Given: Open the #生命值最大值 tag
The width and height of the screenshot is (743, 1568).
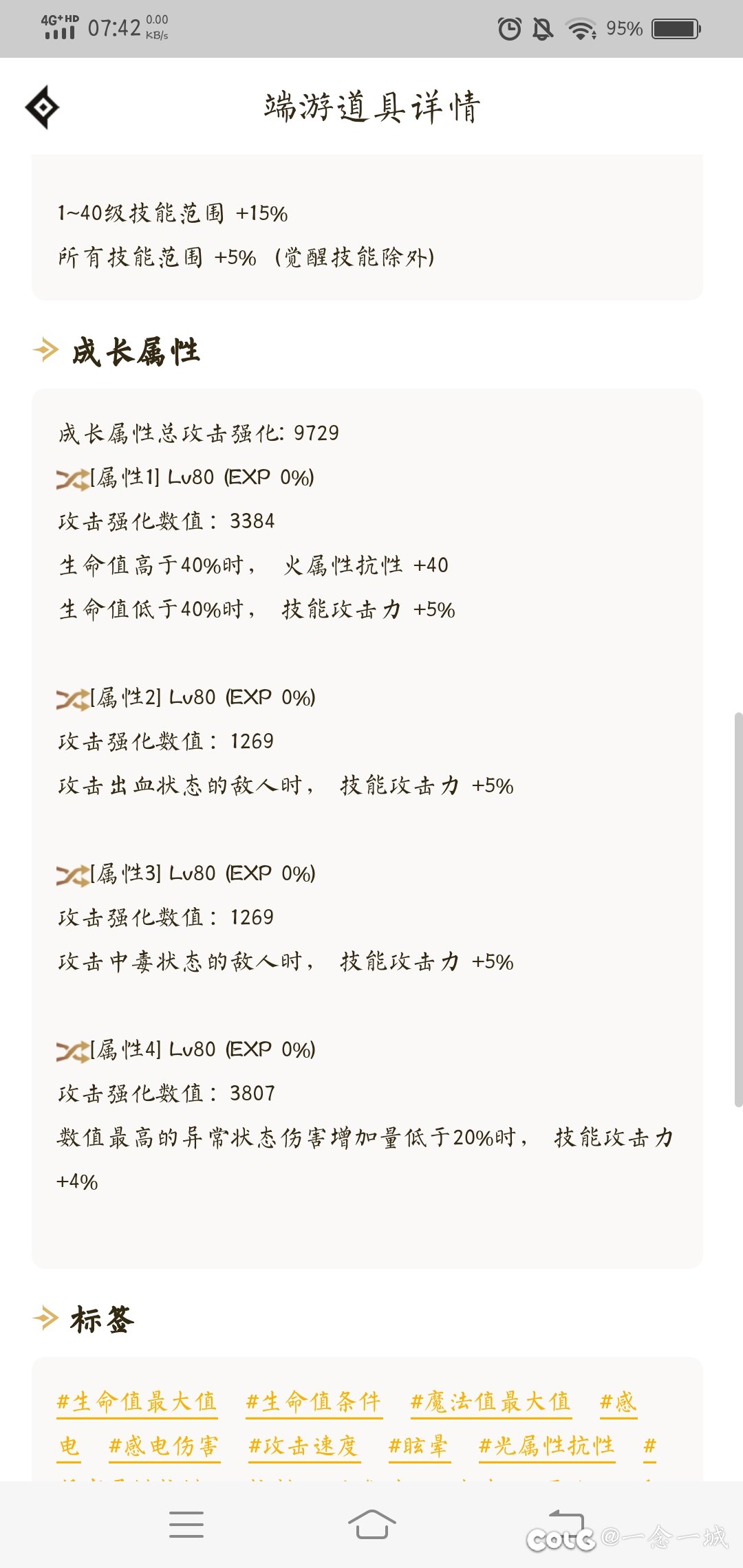Looking at the screenshot, I should [x=137, y=1402].
